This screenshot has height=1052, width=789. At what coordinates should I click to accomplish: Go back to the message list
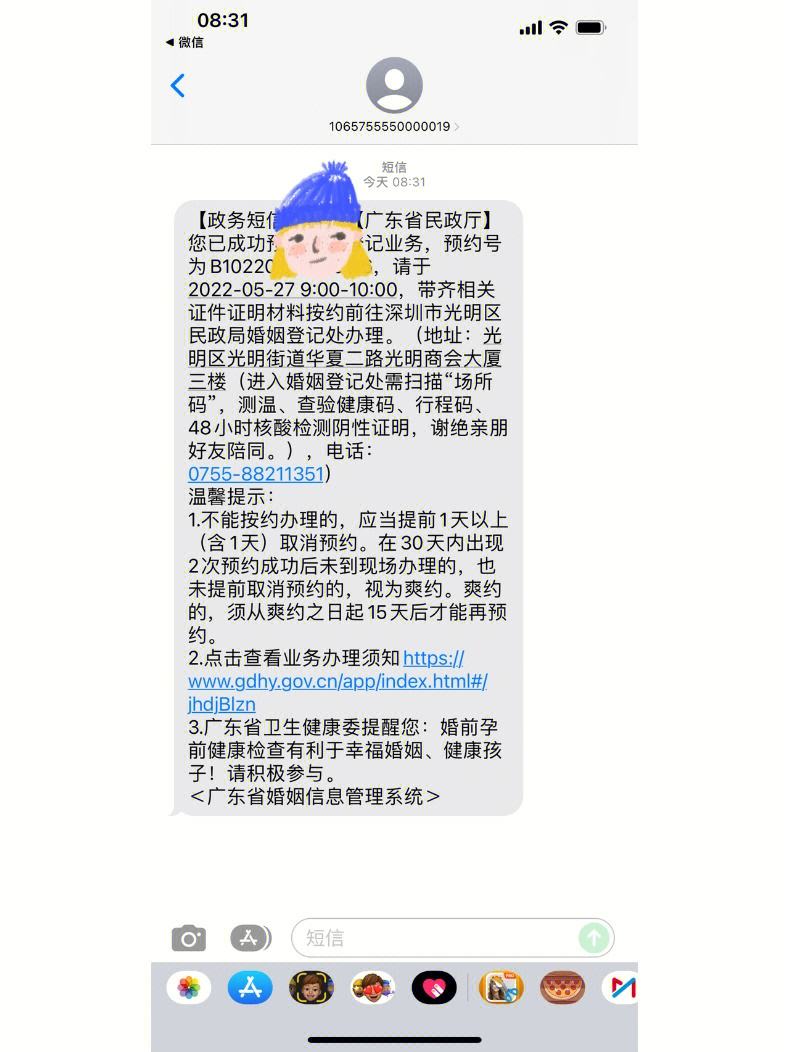coord(178,86)
